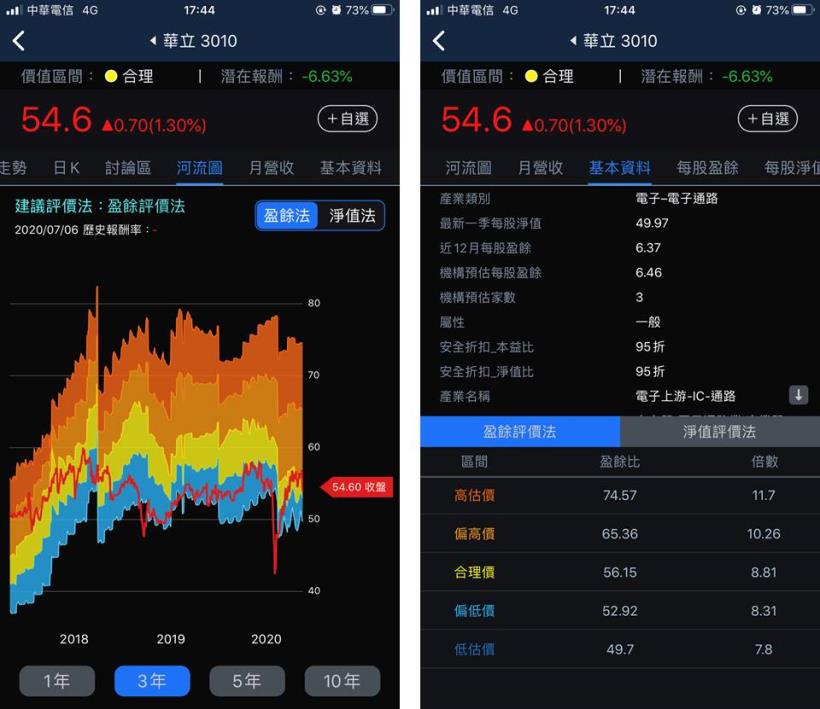This screenshot has width=820, height=709.
Task: Change chart range to 10年
Action: pos(342,681)
